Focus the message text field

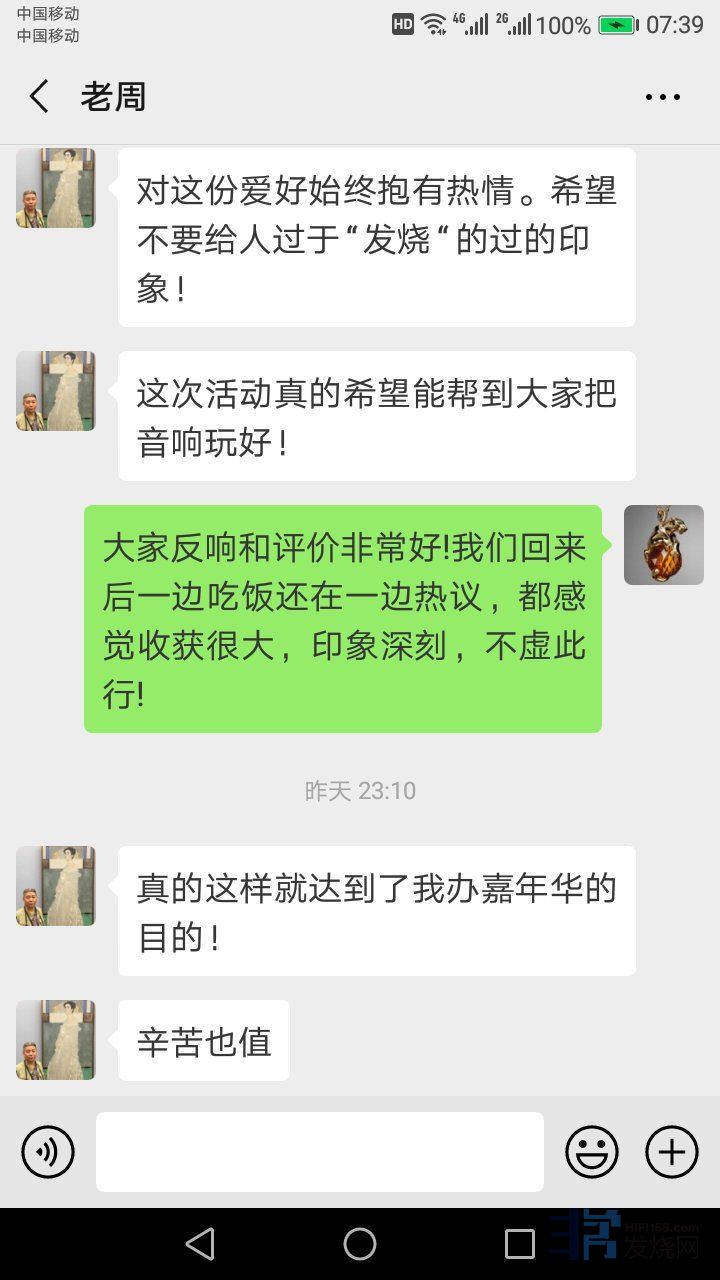(x=320, y=1152)
